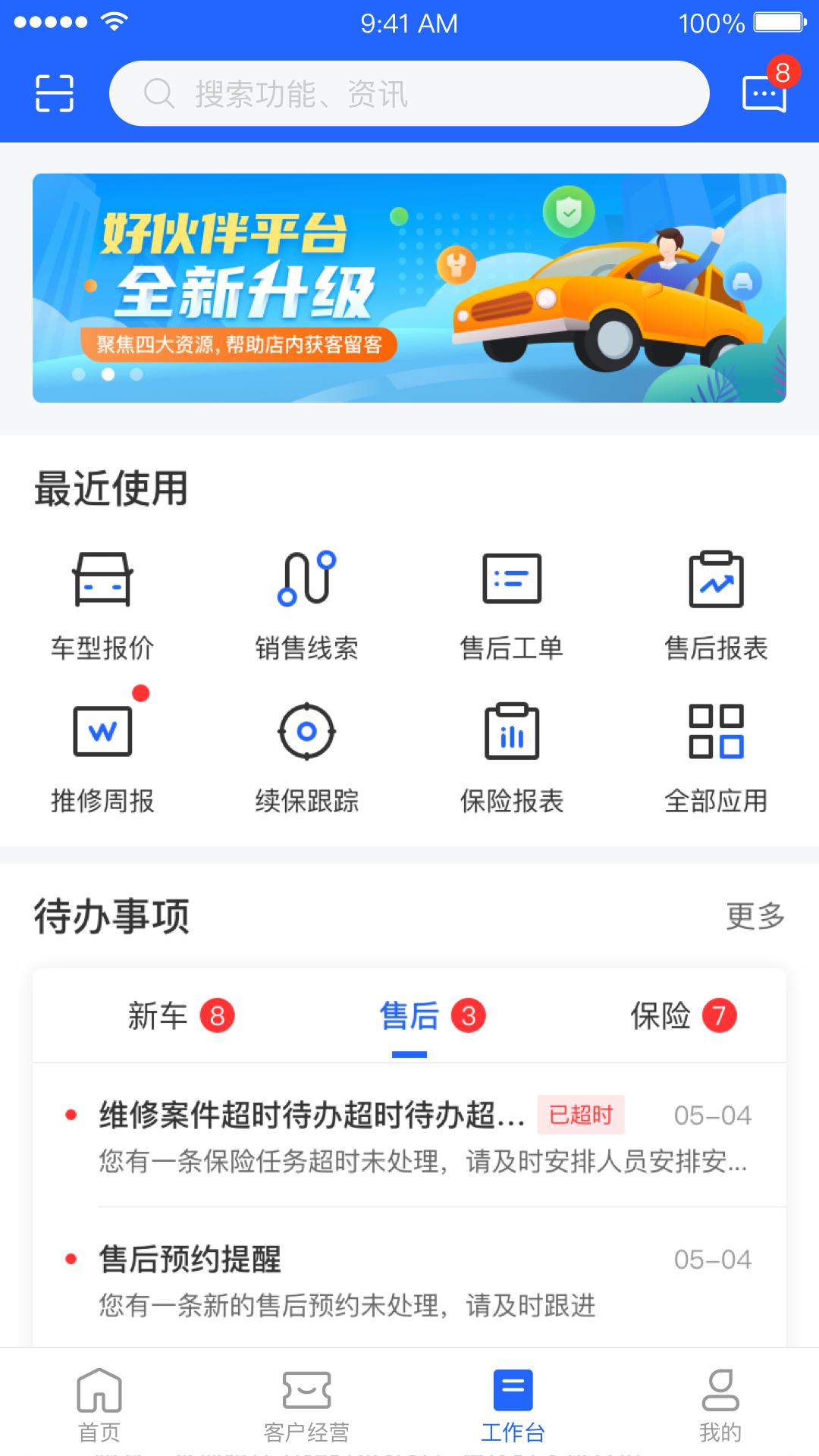Switch to the 保险 tab with 7 pending
The width and height of the screenshot is (819, 1456).
pos(682,1015)
